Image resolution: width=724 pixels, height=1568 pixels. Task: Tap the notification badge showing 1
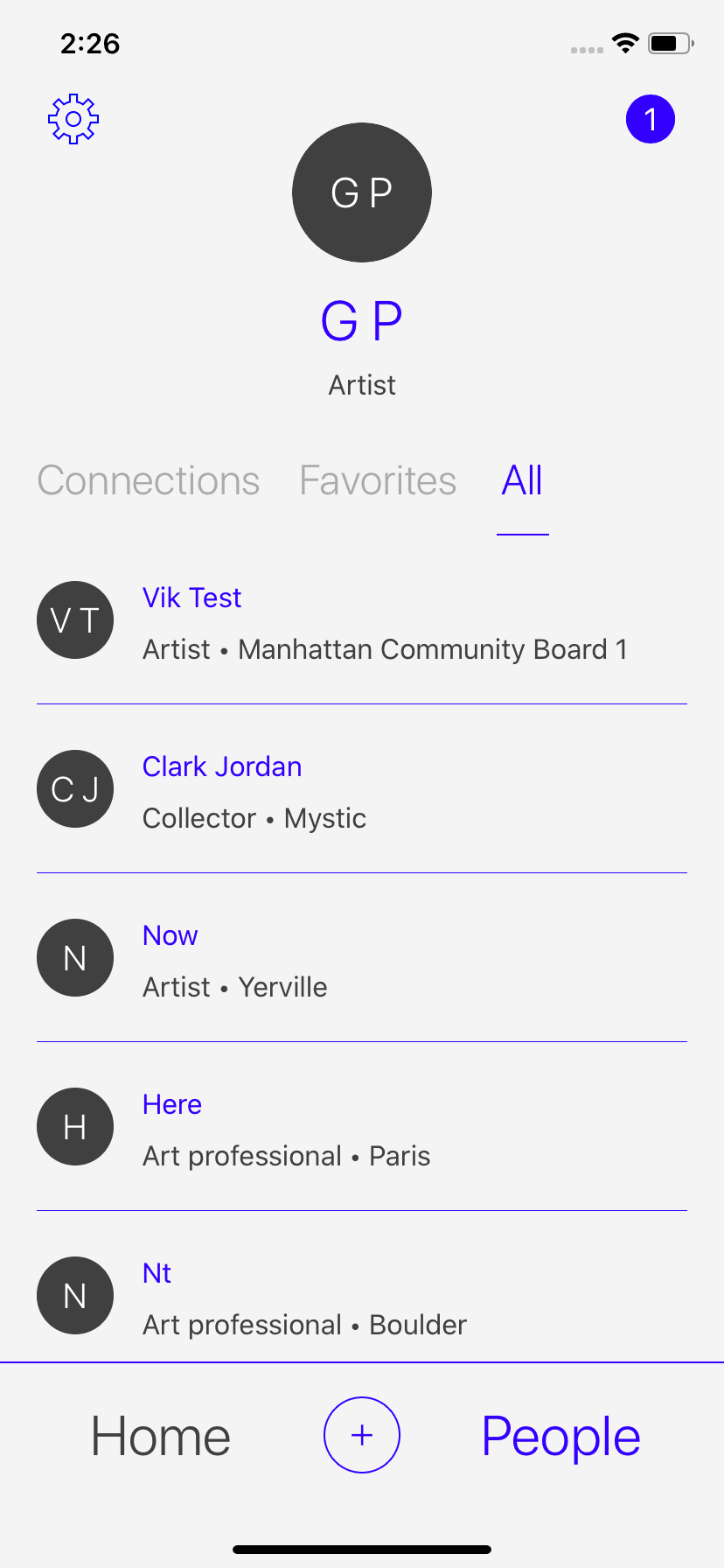(x=651, y=119)
